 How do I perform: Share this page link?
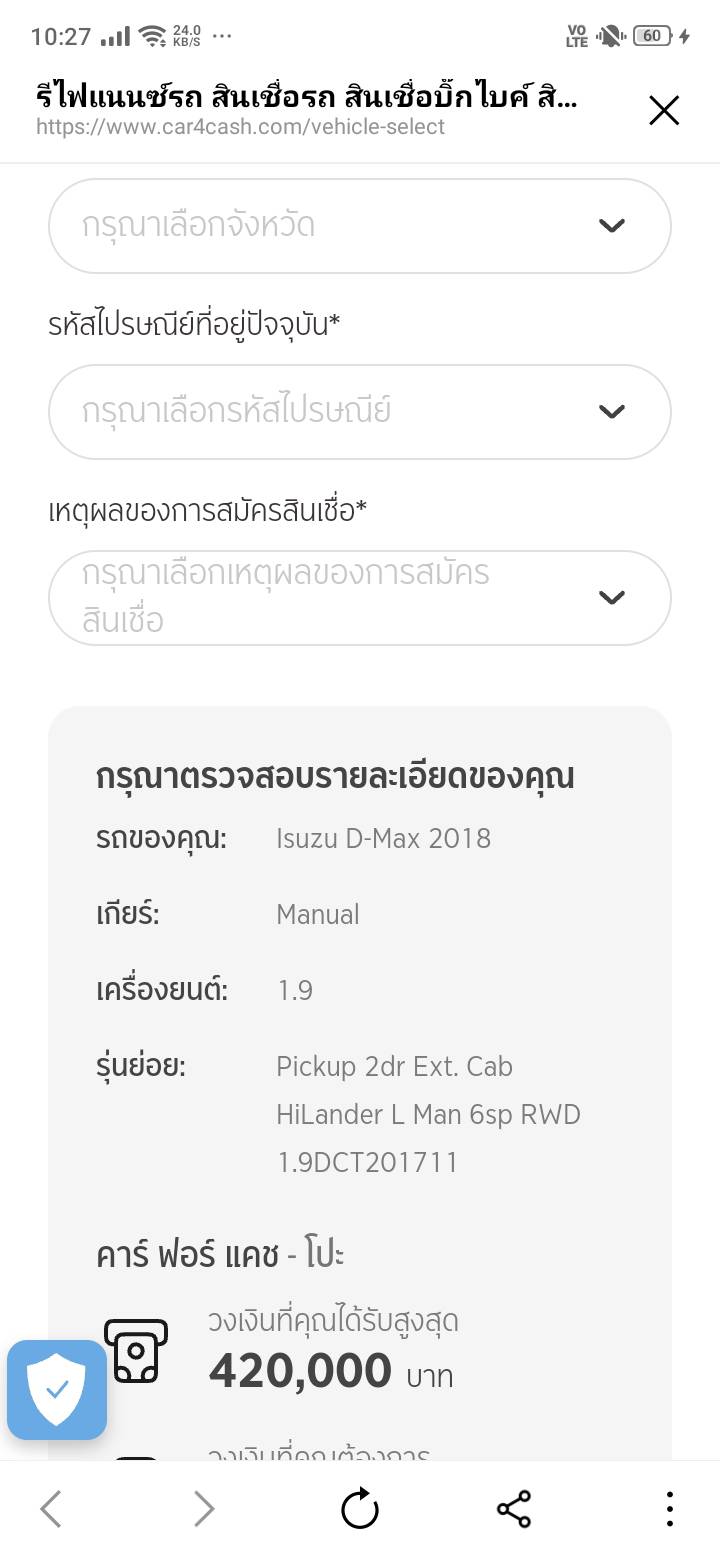pyautogui.click(x=514, y=1509)
